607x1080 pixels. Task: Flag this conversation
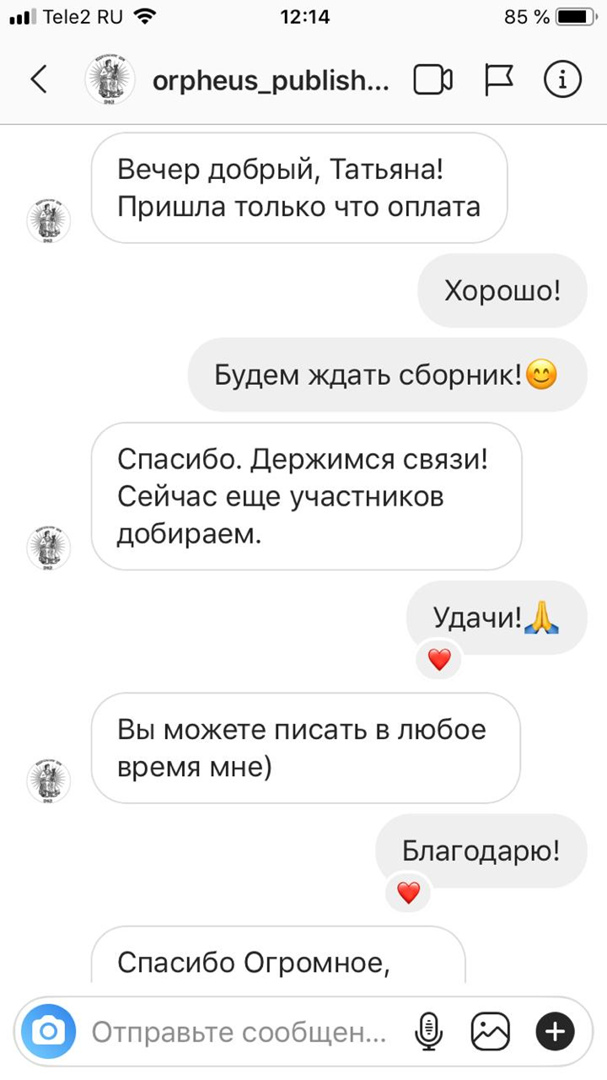coord(498,79)
